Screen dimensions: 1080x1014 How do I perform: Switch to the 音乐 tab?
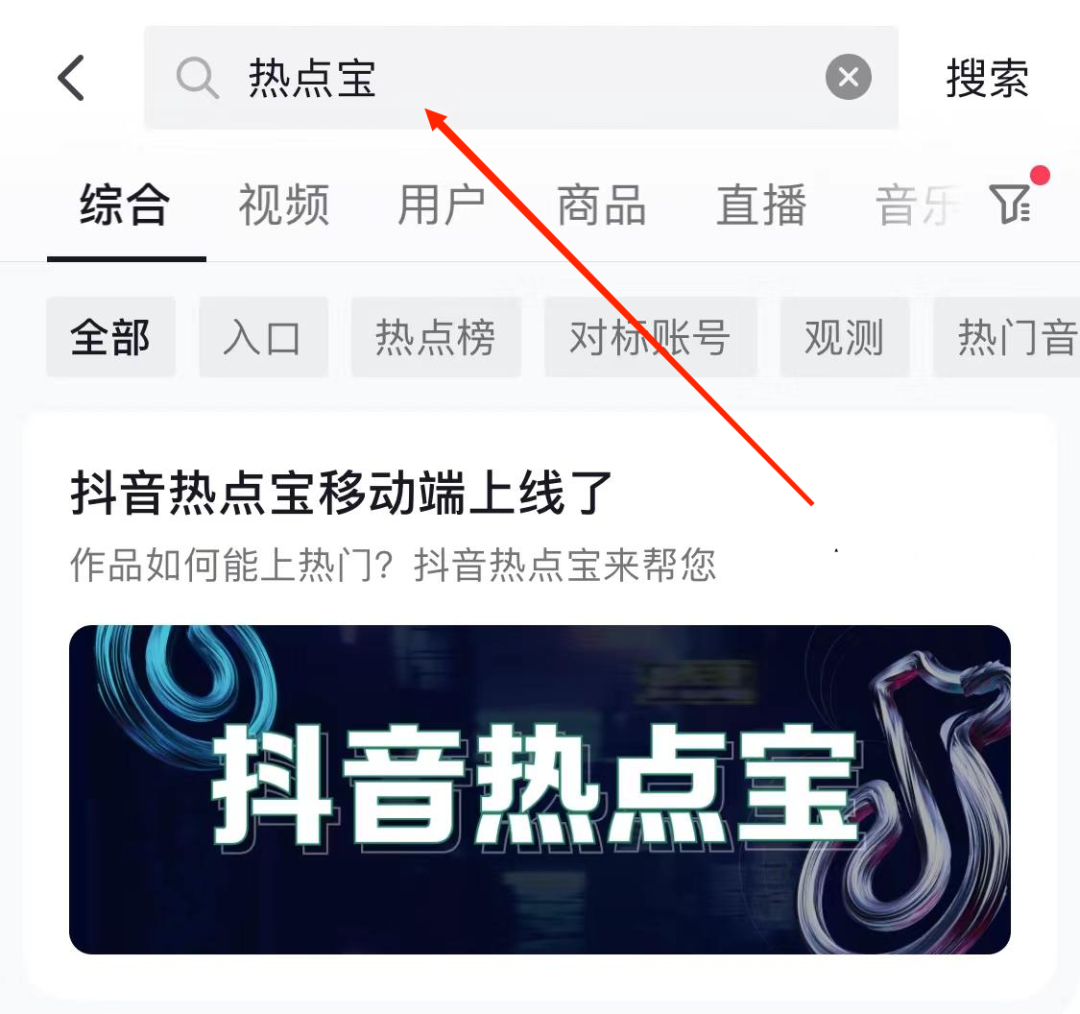[x=915, y=206]
